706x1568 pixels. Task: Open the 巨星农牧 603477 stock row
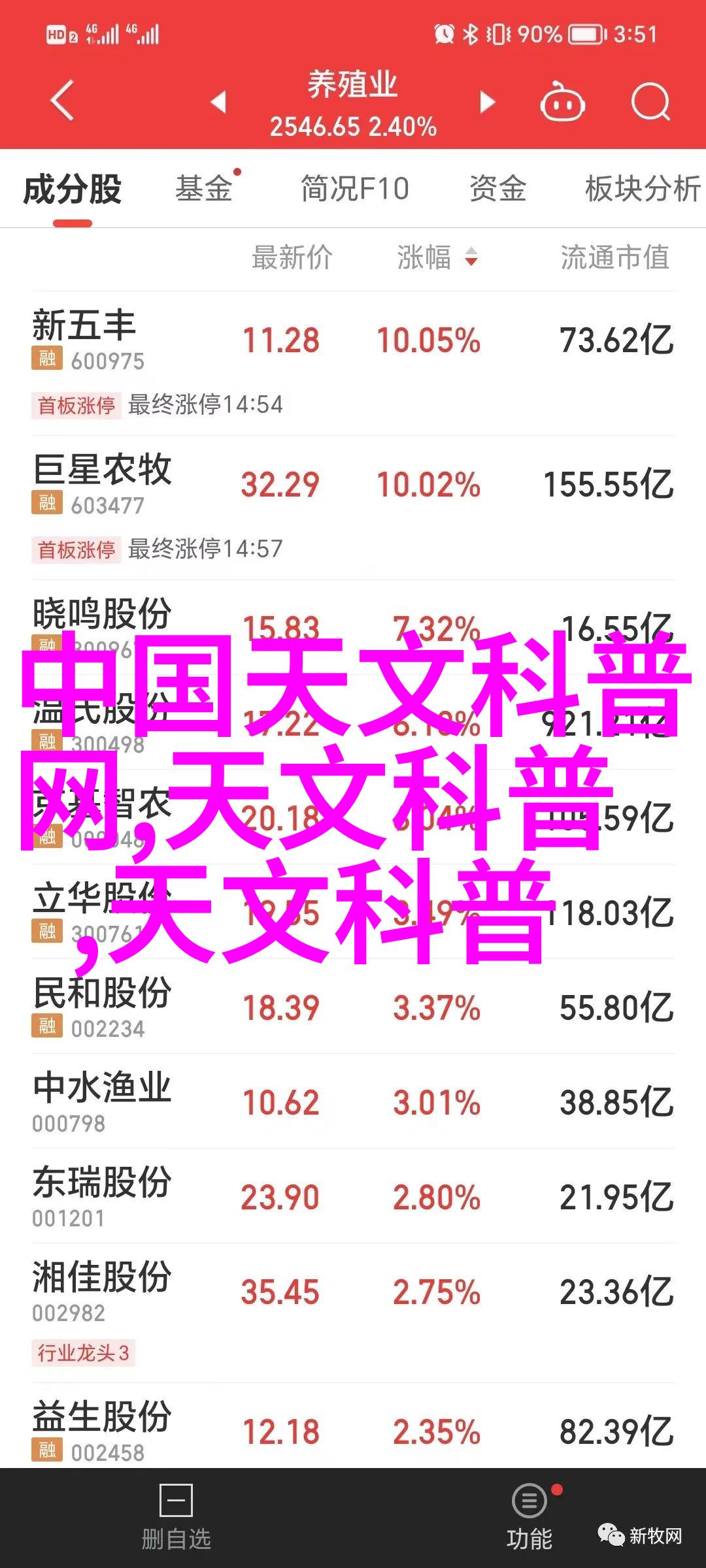pyautogui.click(x=353, y=508)
